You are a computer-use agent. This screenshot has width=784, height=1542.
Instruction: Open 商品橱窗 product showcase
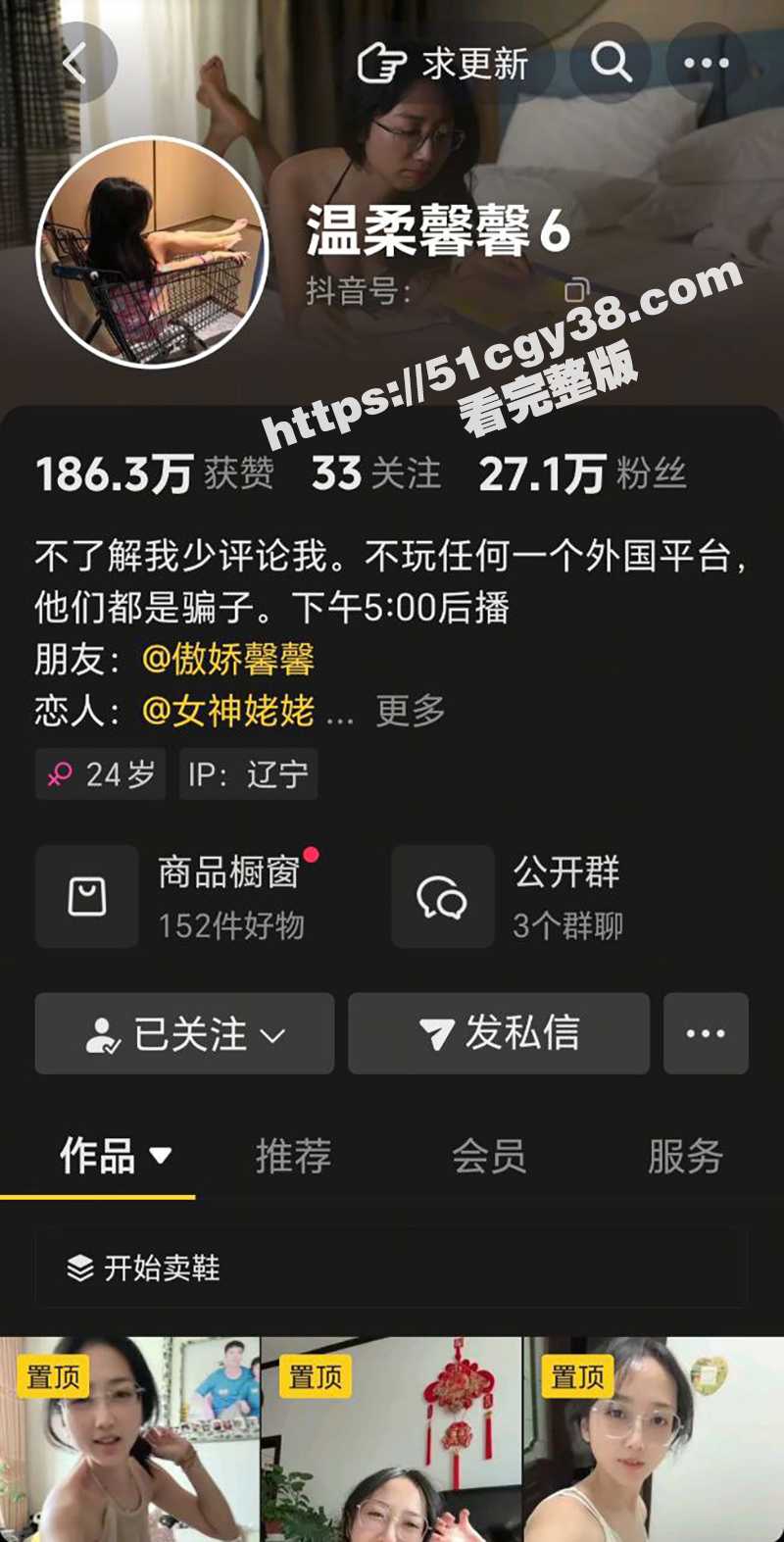186,896
